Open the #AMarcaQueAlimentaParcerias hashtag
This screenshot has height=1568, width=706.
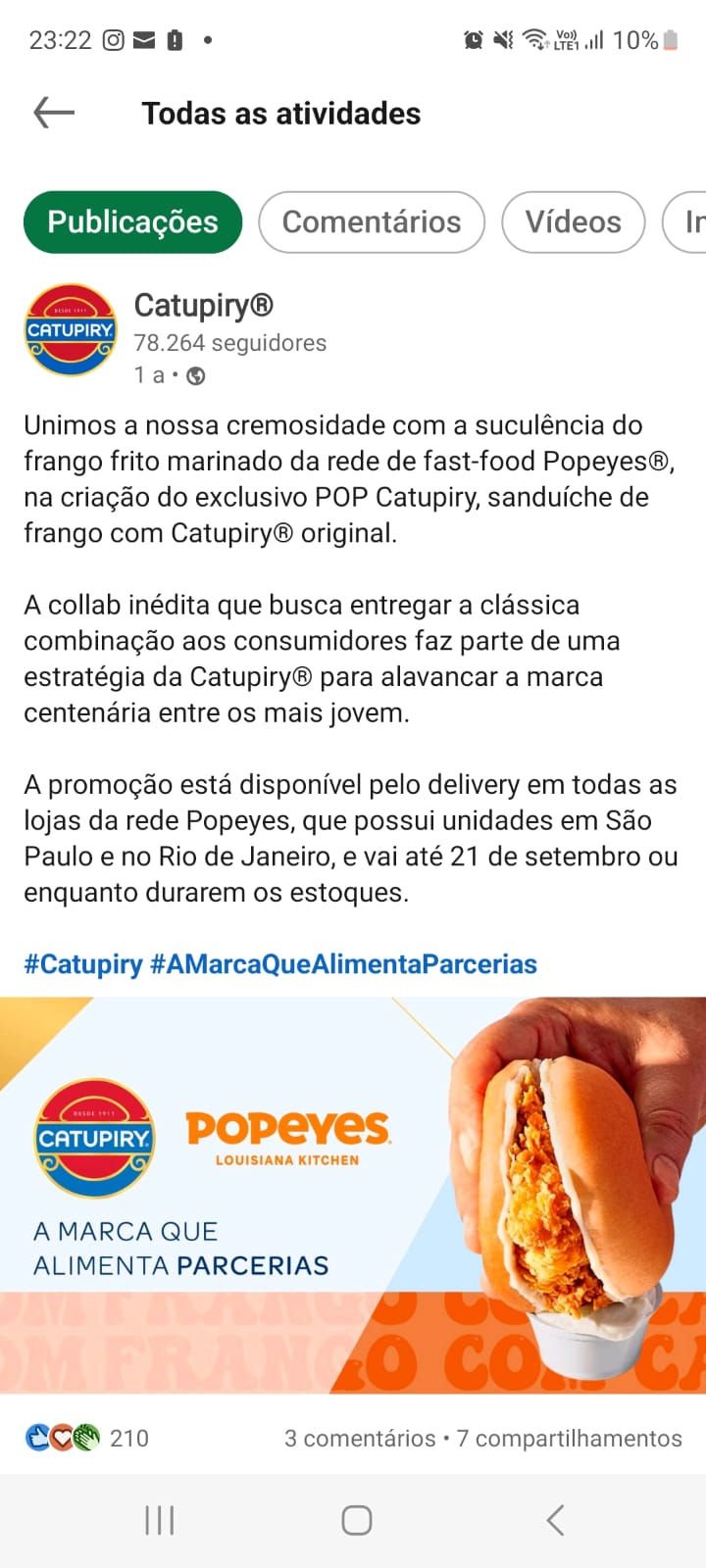coord(343,964)
